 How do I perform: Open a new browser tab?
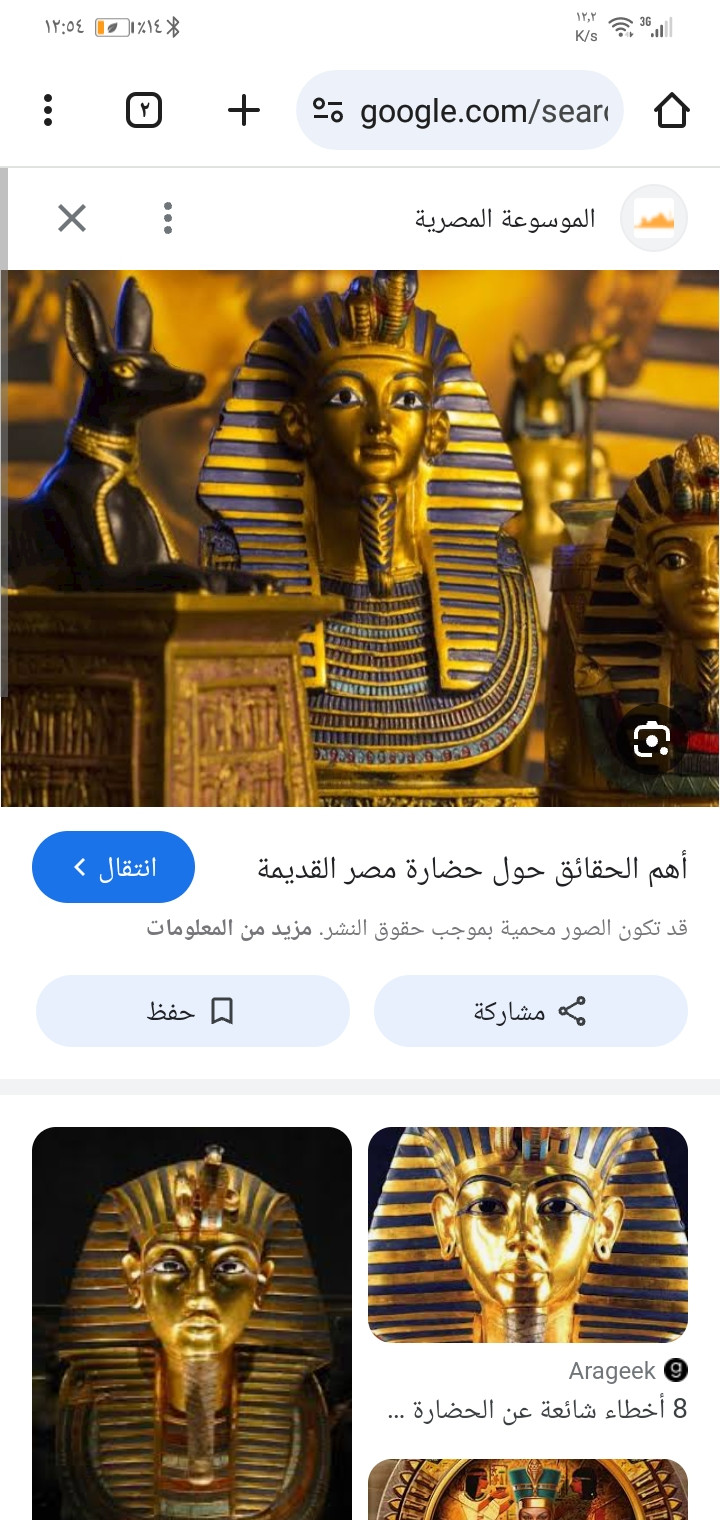[x=244, y=110]
